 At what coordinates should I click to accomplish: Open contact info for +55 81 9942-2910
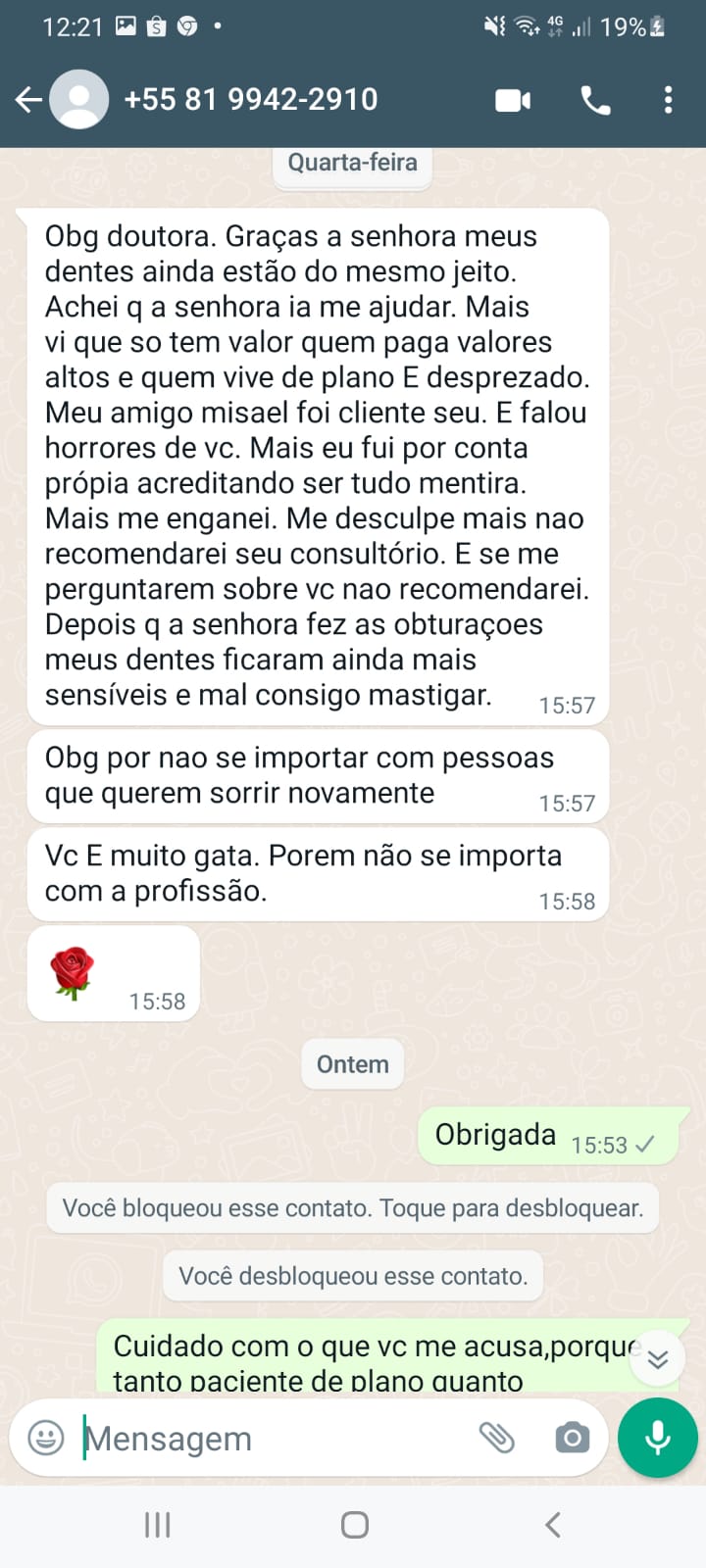click(x=250, y=99)
